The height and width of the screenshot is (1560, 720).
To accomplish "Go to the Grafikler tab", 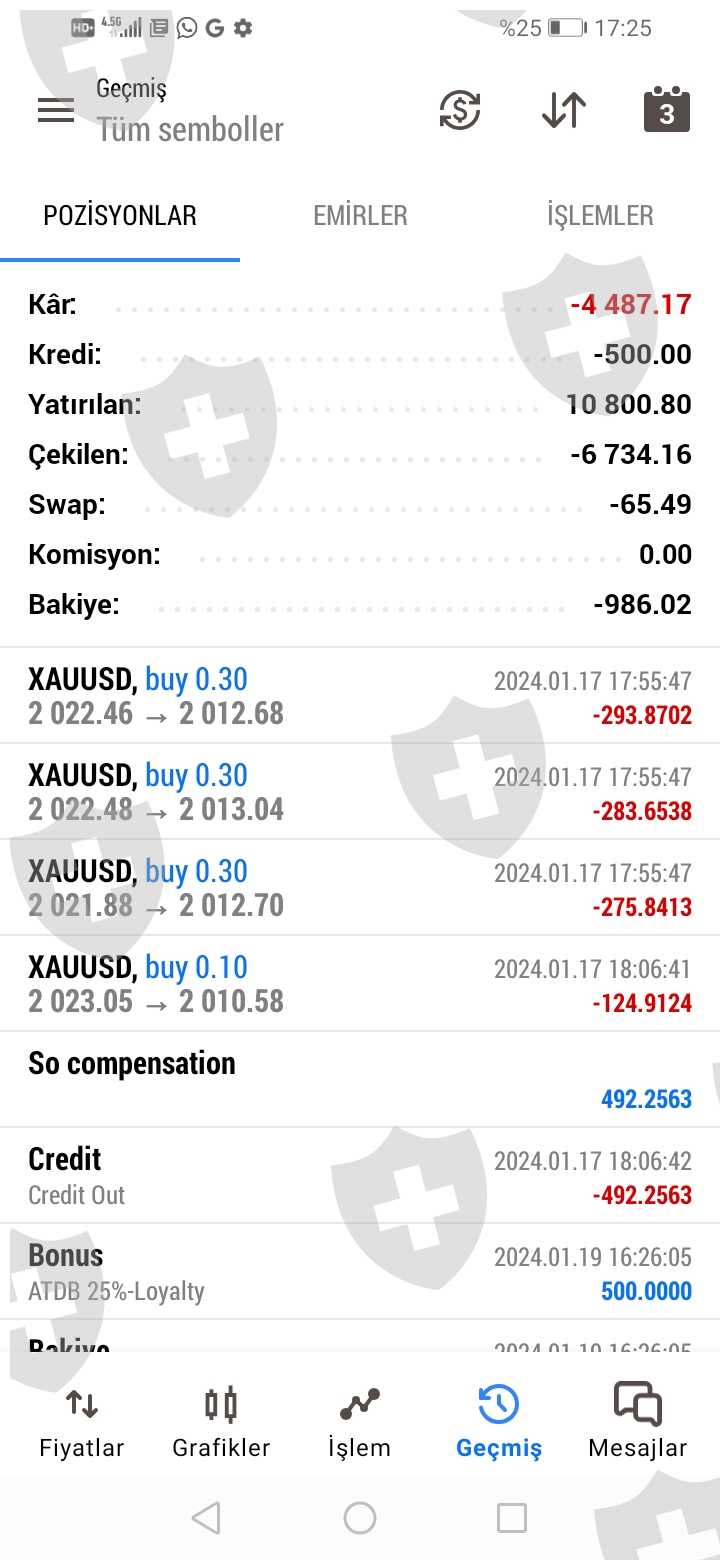I will click(221, 1422).
